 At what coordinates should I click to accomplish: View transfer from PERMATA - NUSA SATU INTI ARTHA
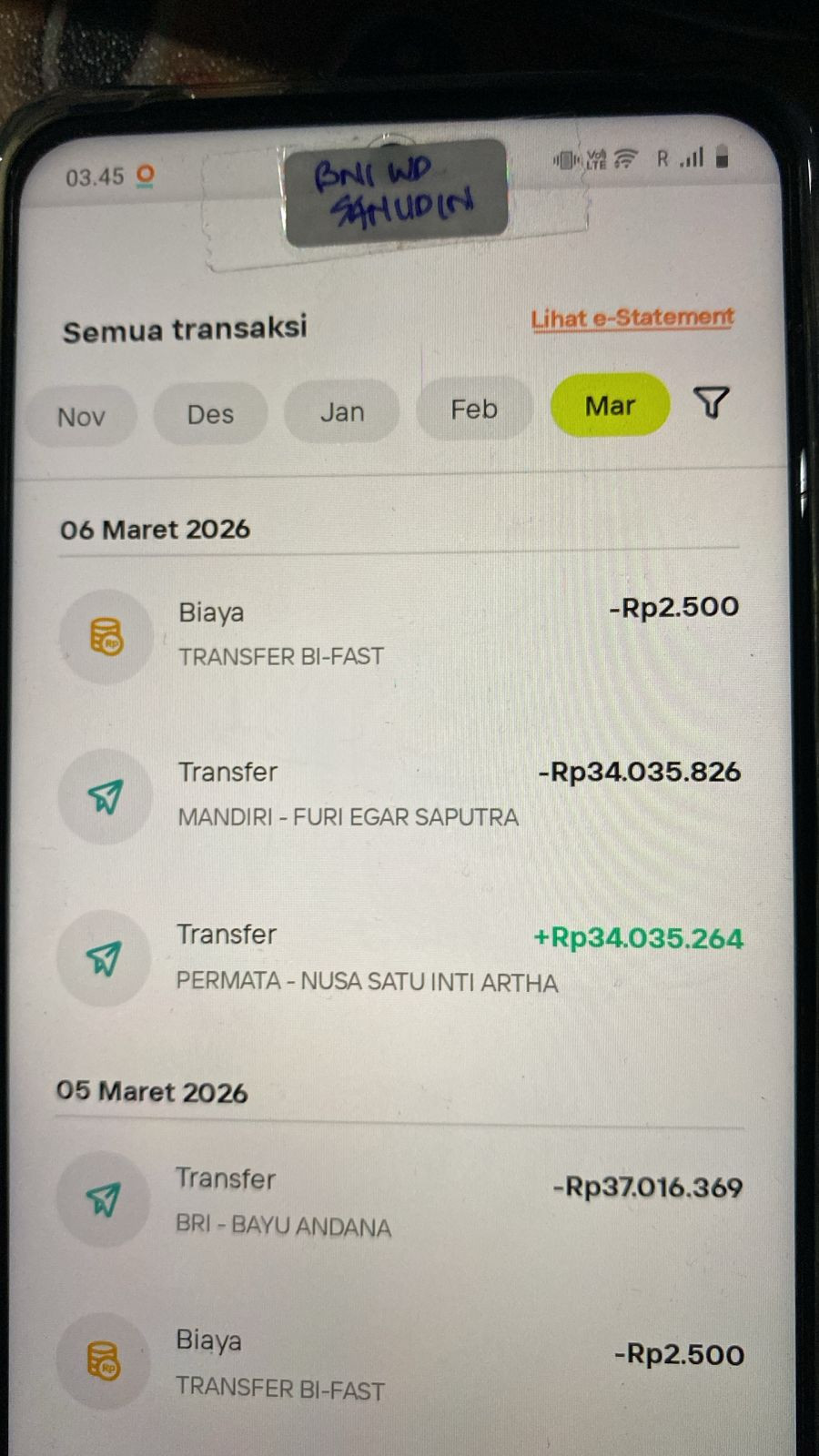[399, 958]
